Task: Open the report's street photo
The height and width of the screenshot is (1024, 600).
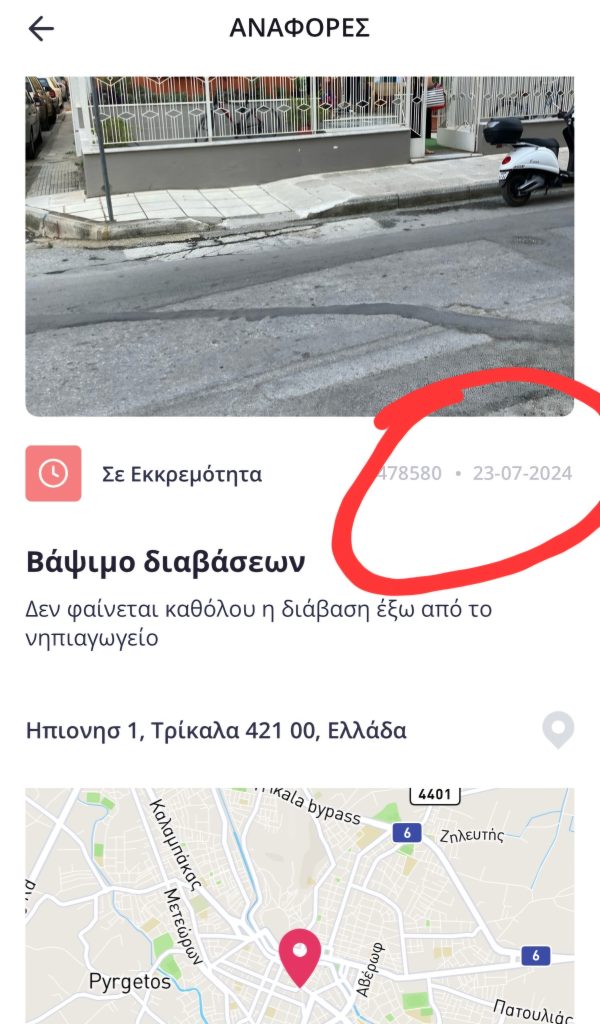Action: tap(300, 245)
